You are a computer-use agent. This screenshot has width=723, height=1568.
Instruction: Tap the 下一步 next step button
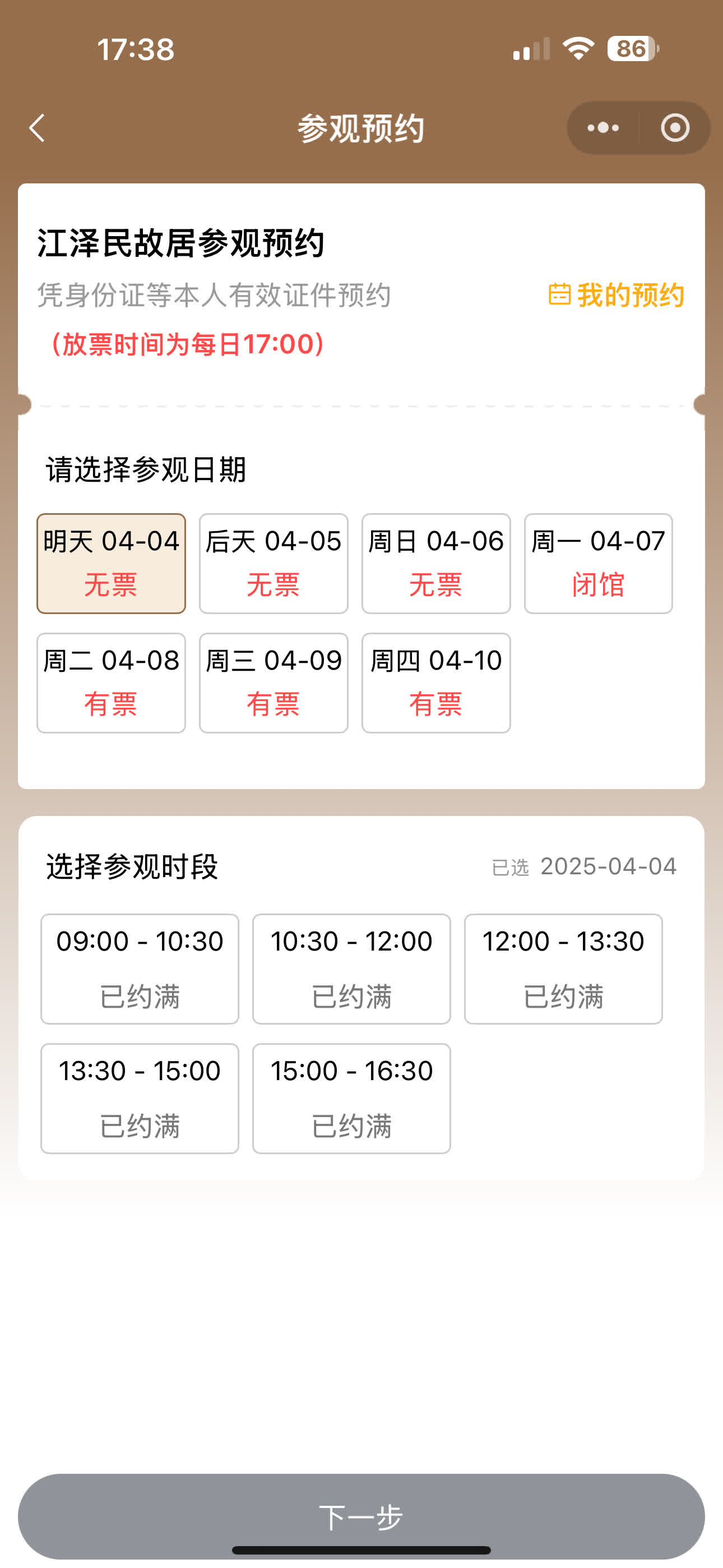click(x=361, y=1516)
